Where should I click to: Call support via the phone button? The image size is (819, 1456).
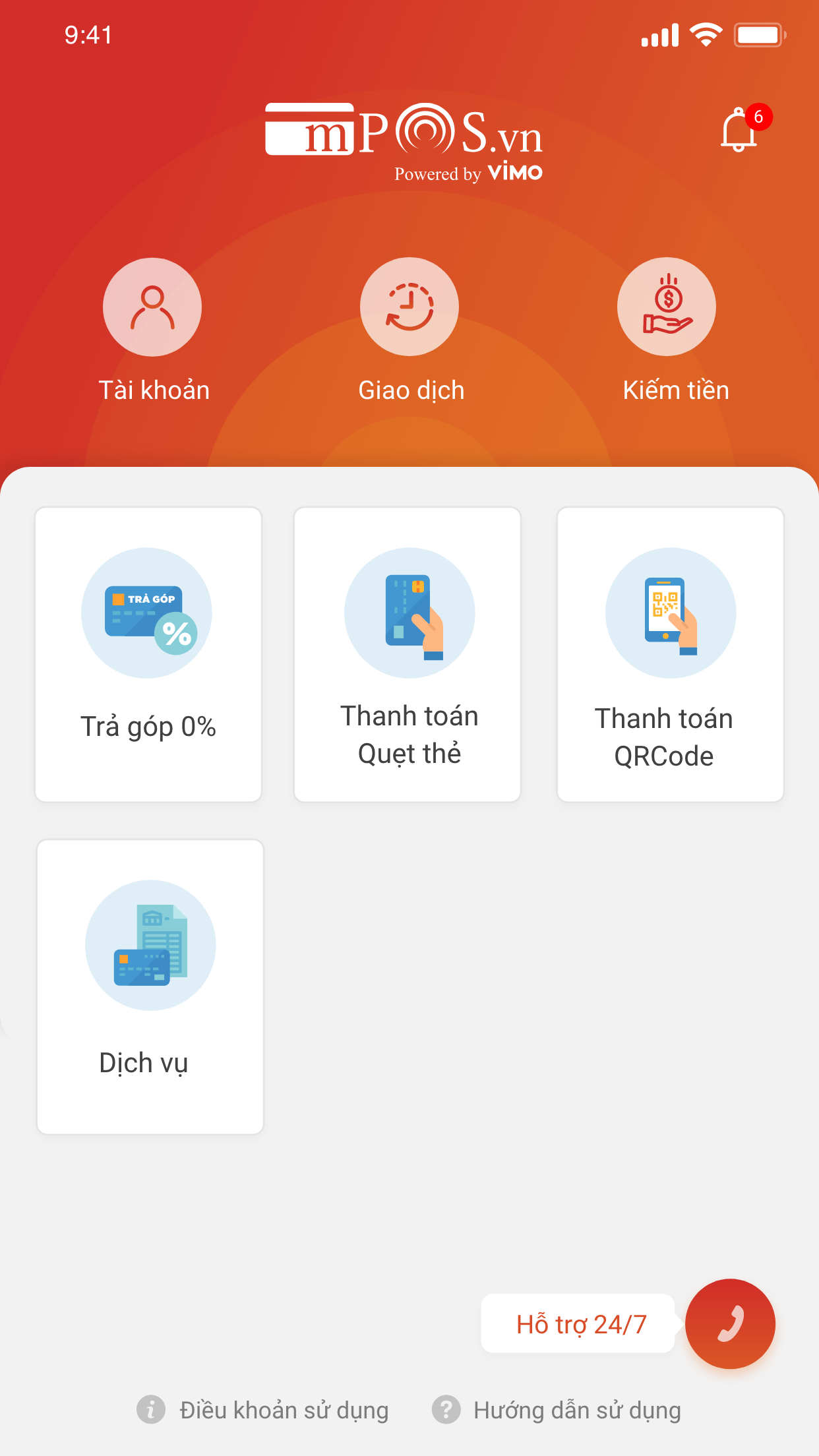730,1323
